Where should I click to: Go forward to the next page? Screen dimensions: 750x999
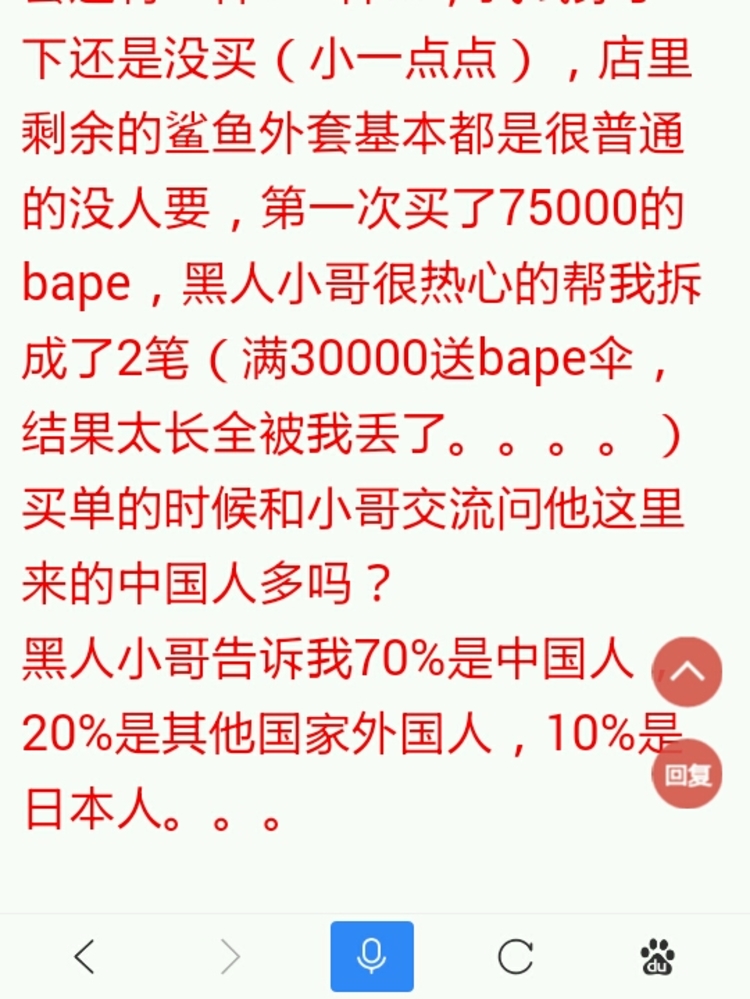point(230,957)
